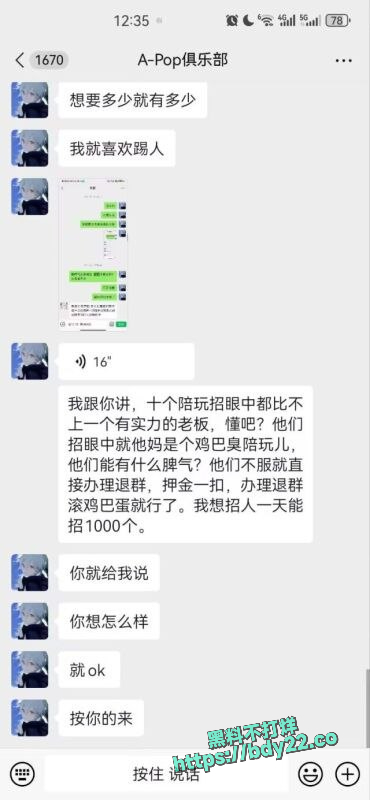Play the 16-second voice message

126,361
